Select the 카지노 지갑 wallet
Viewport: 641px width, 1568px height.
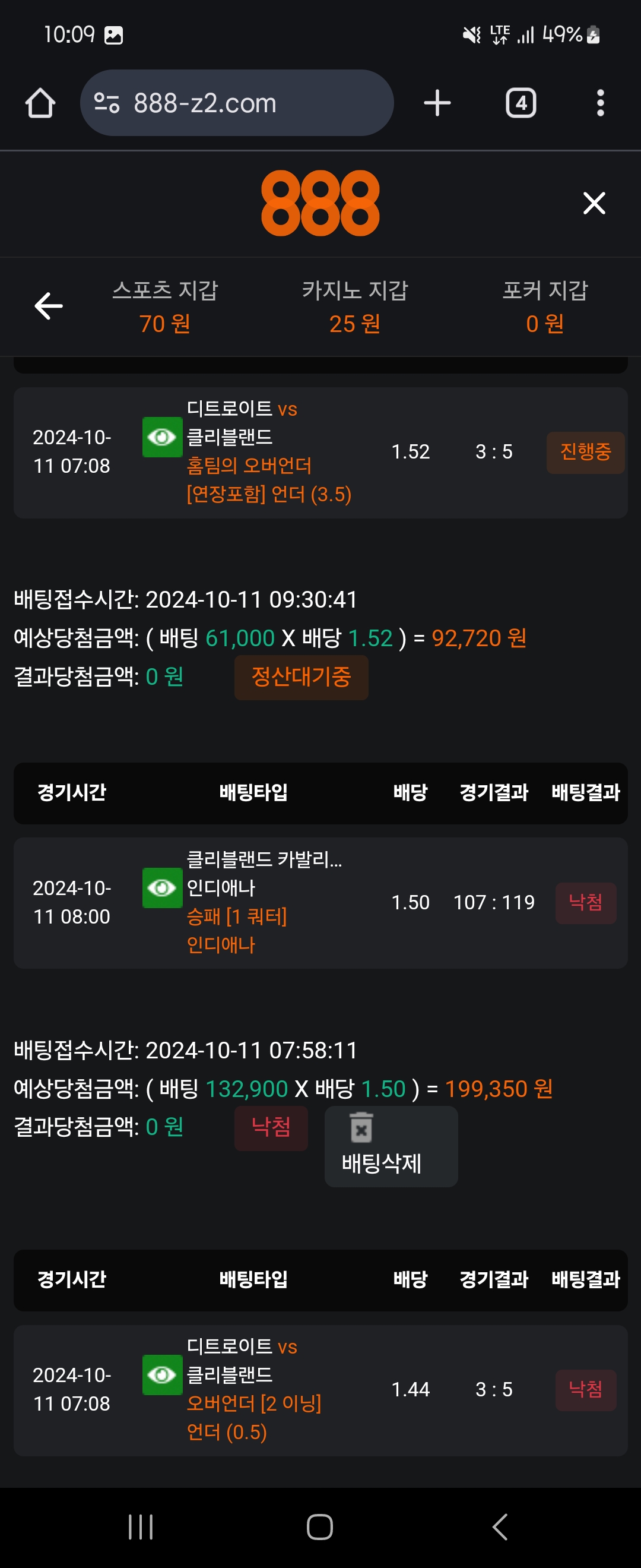point(354,307)
